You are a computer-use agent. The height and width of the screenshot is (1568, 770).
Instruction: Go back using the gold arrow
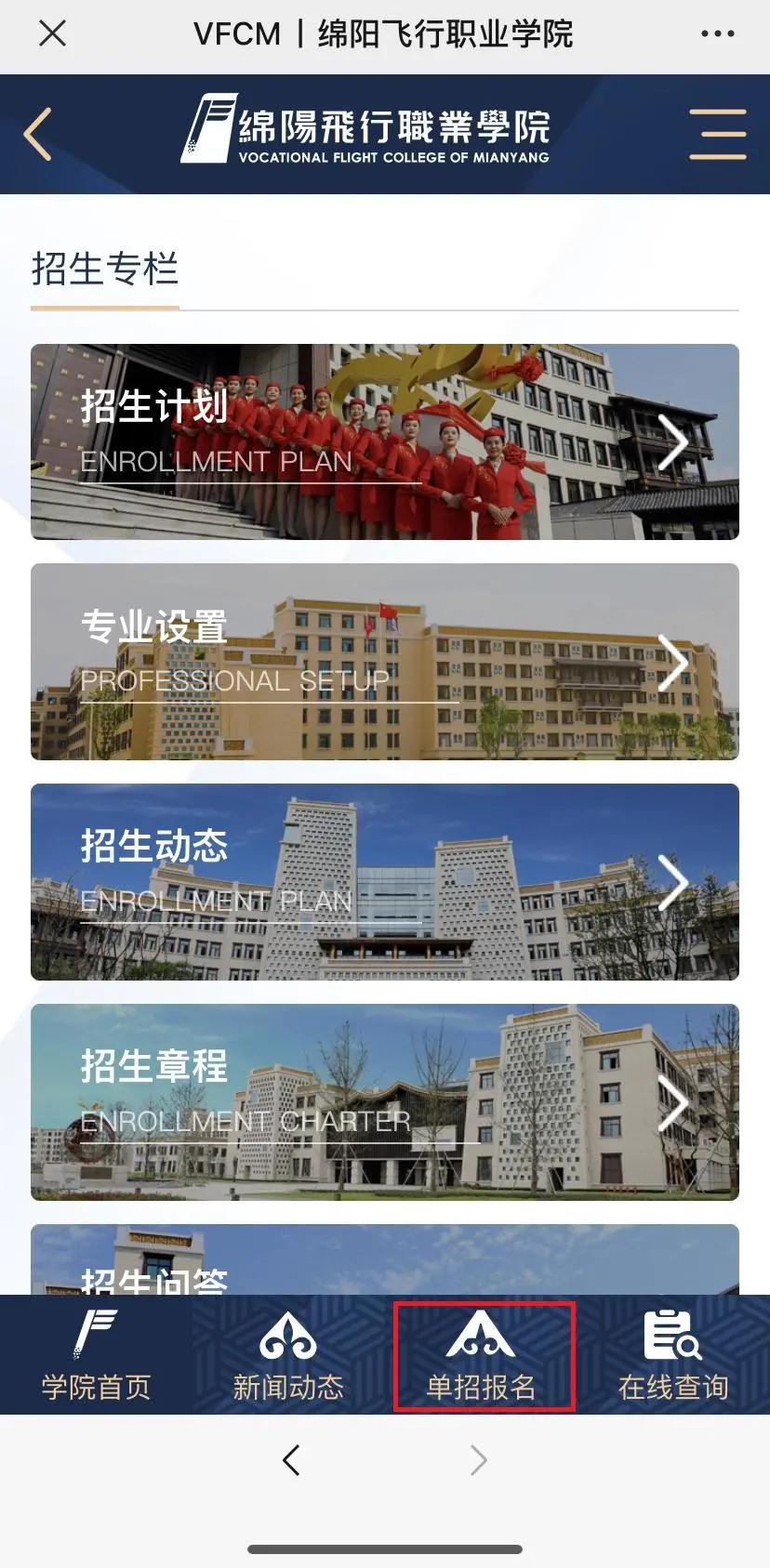[38, 135]
